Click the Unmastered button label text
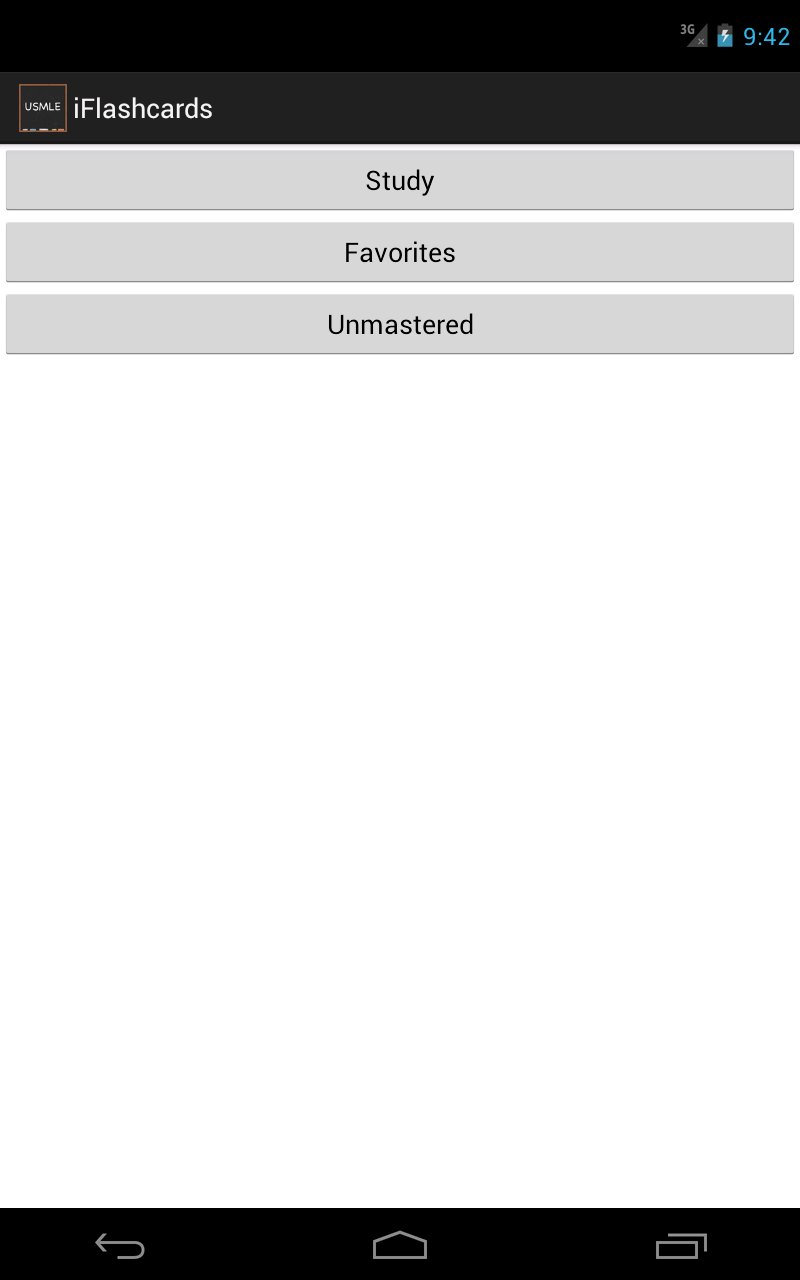 click(400, 324)
